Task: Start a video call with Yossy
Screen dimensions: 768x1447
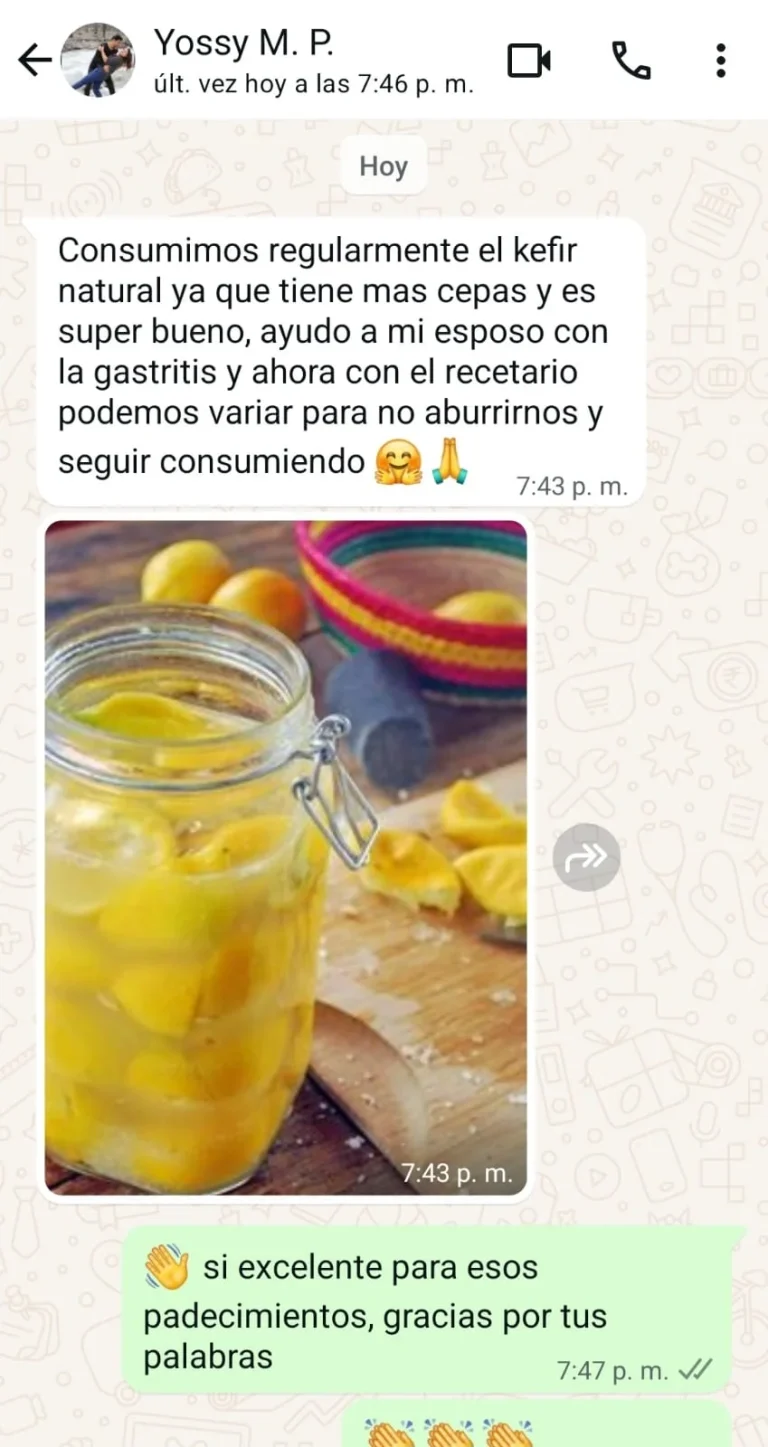Action: point(529,61)
